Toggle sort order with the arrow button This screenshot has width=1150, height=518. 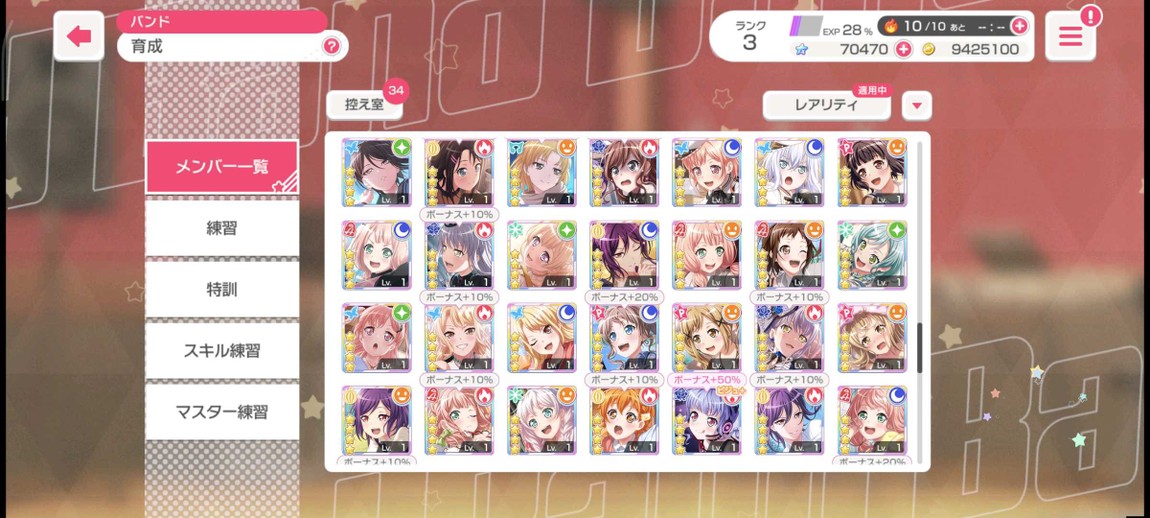coord(916,105)
